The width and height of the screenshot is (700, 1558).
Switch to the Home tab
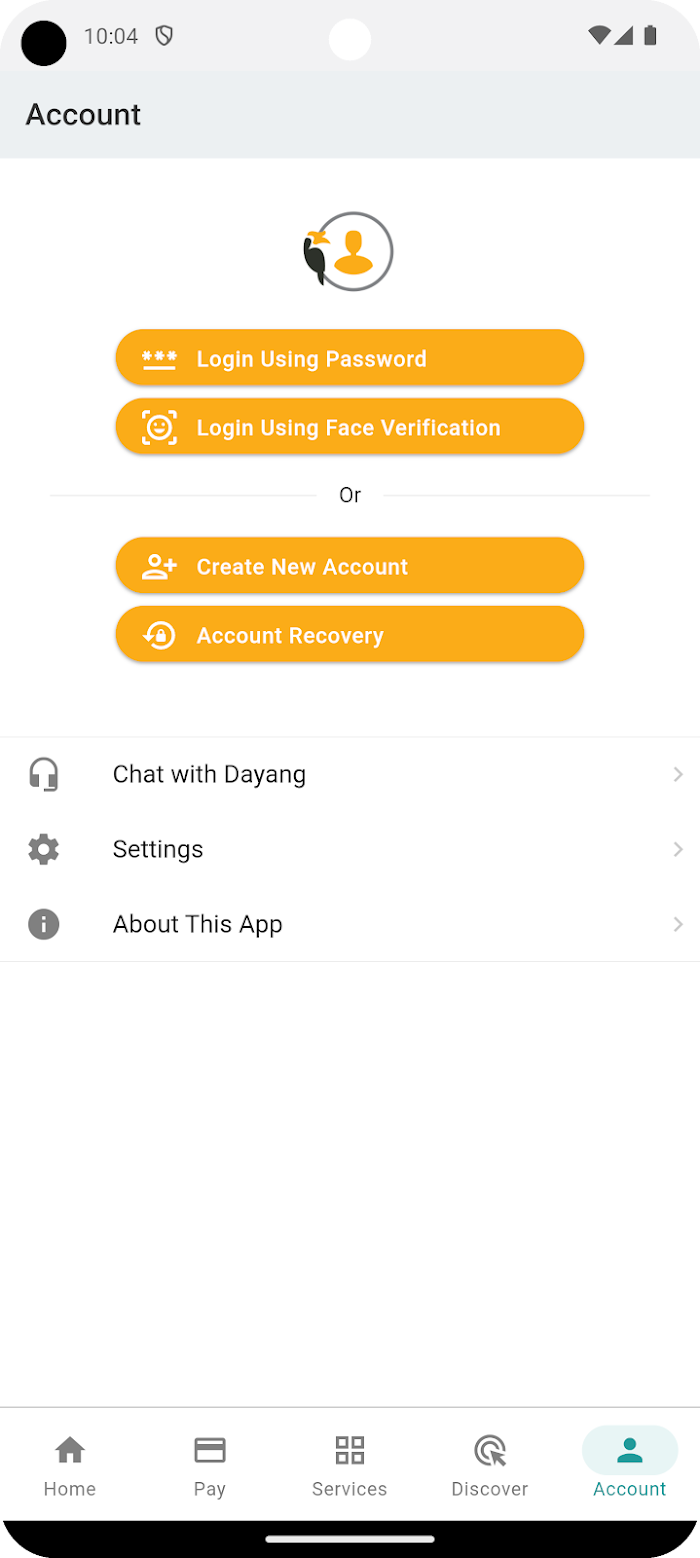(x=70, y=1464)
